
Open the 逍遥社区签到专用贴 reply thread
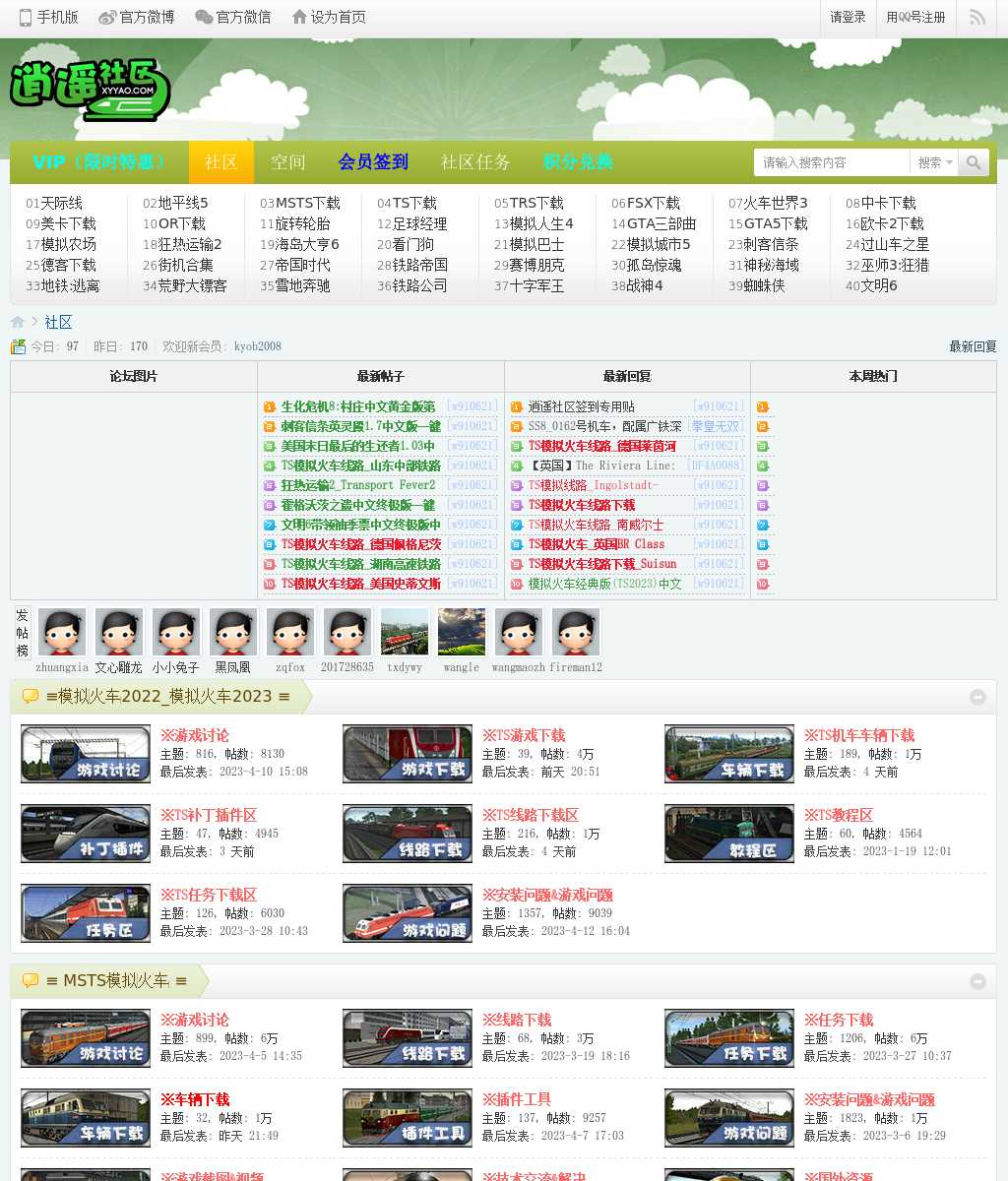(581, 406)
